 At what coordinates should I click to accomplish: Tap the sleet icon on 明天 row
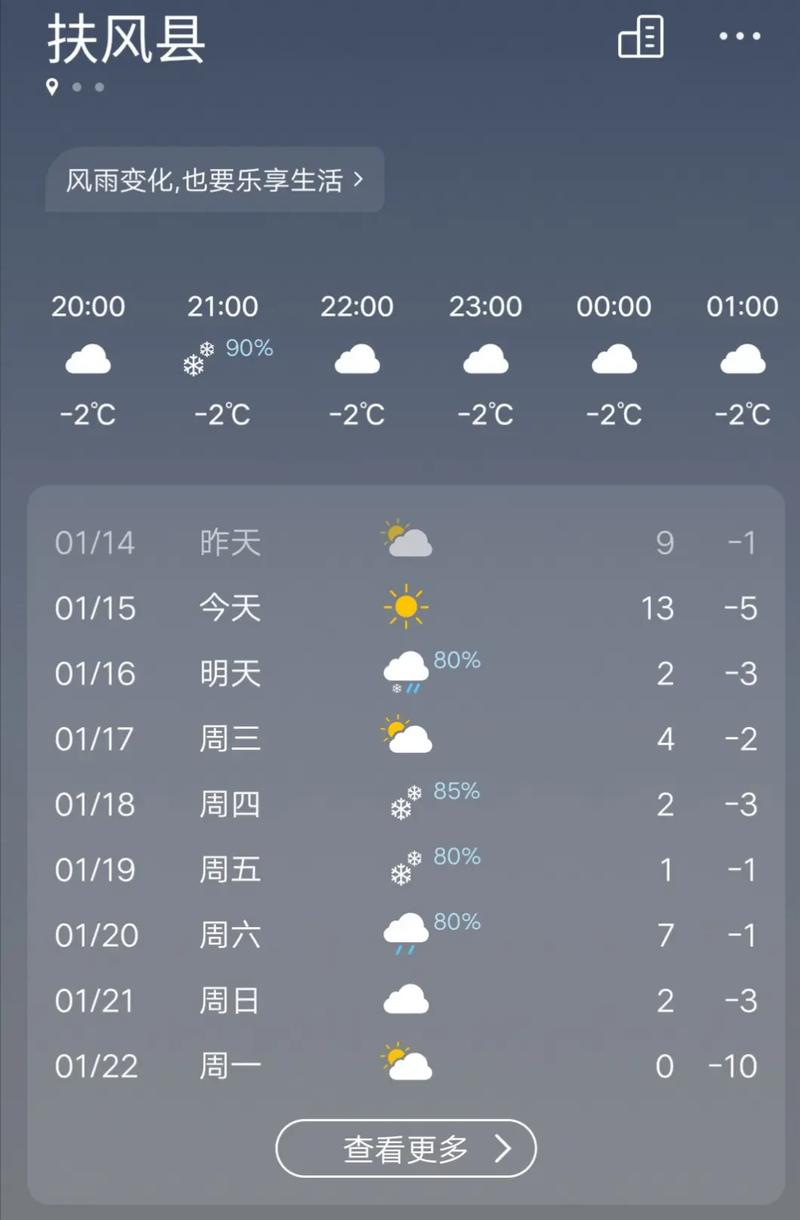[x=405, y=671]
